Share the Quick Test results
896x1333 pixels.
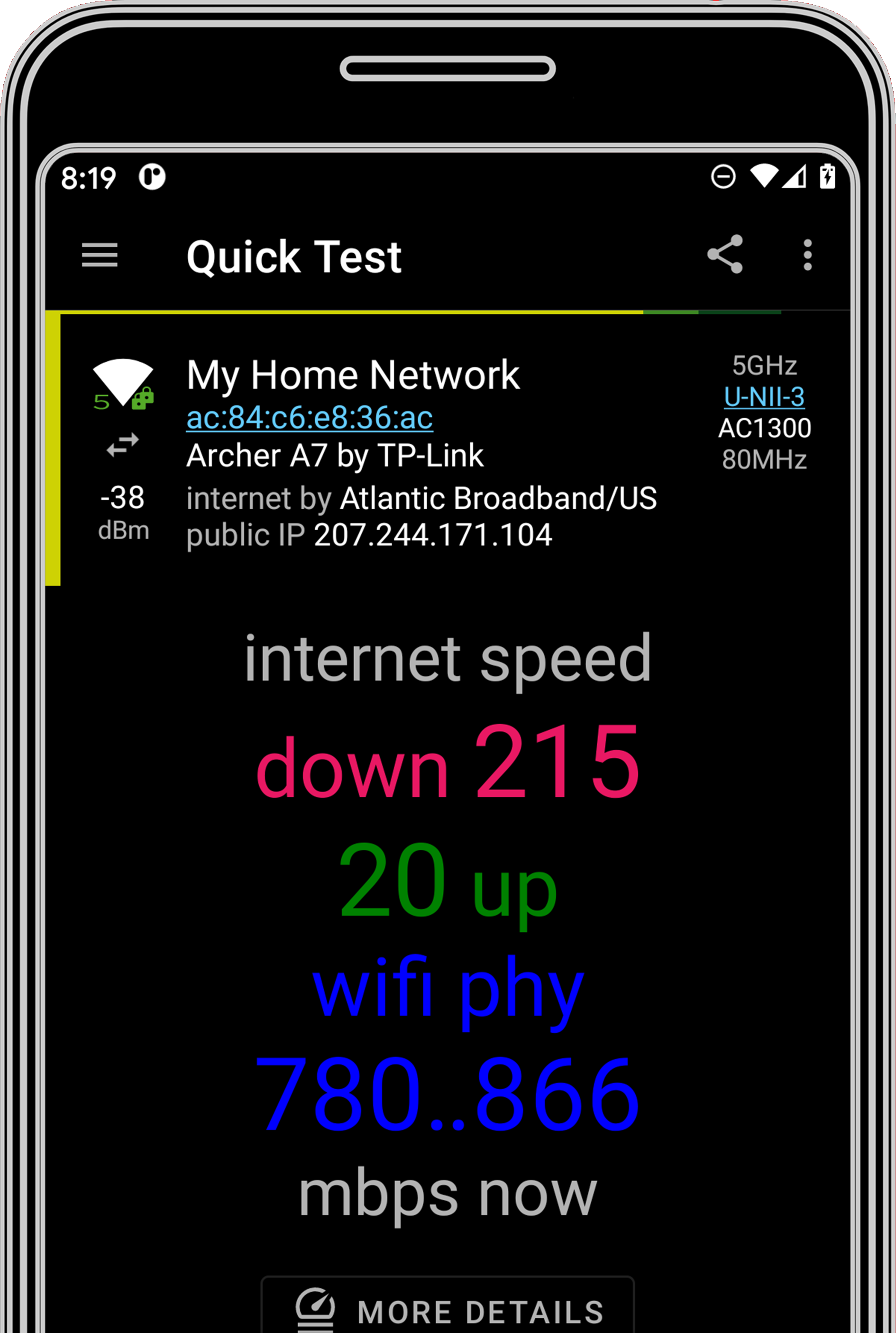click(724, 254)
